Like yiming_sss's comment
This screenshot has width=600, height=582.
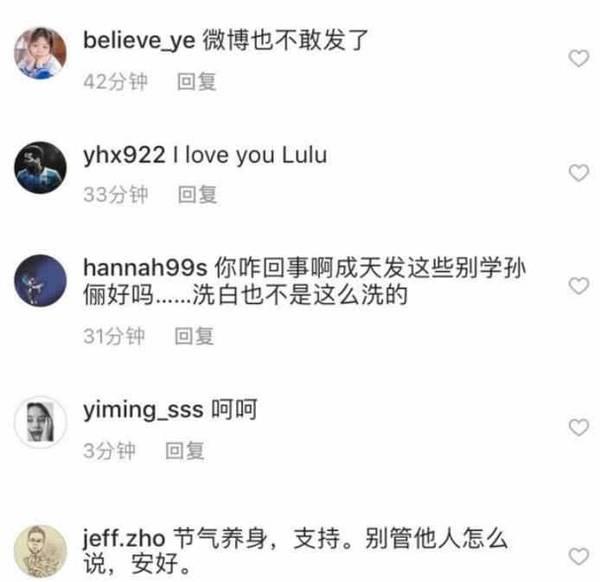click(x=578, y=427)
